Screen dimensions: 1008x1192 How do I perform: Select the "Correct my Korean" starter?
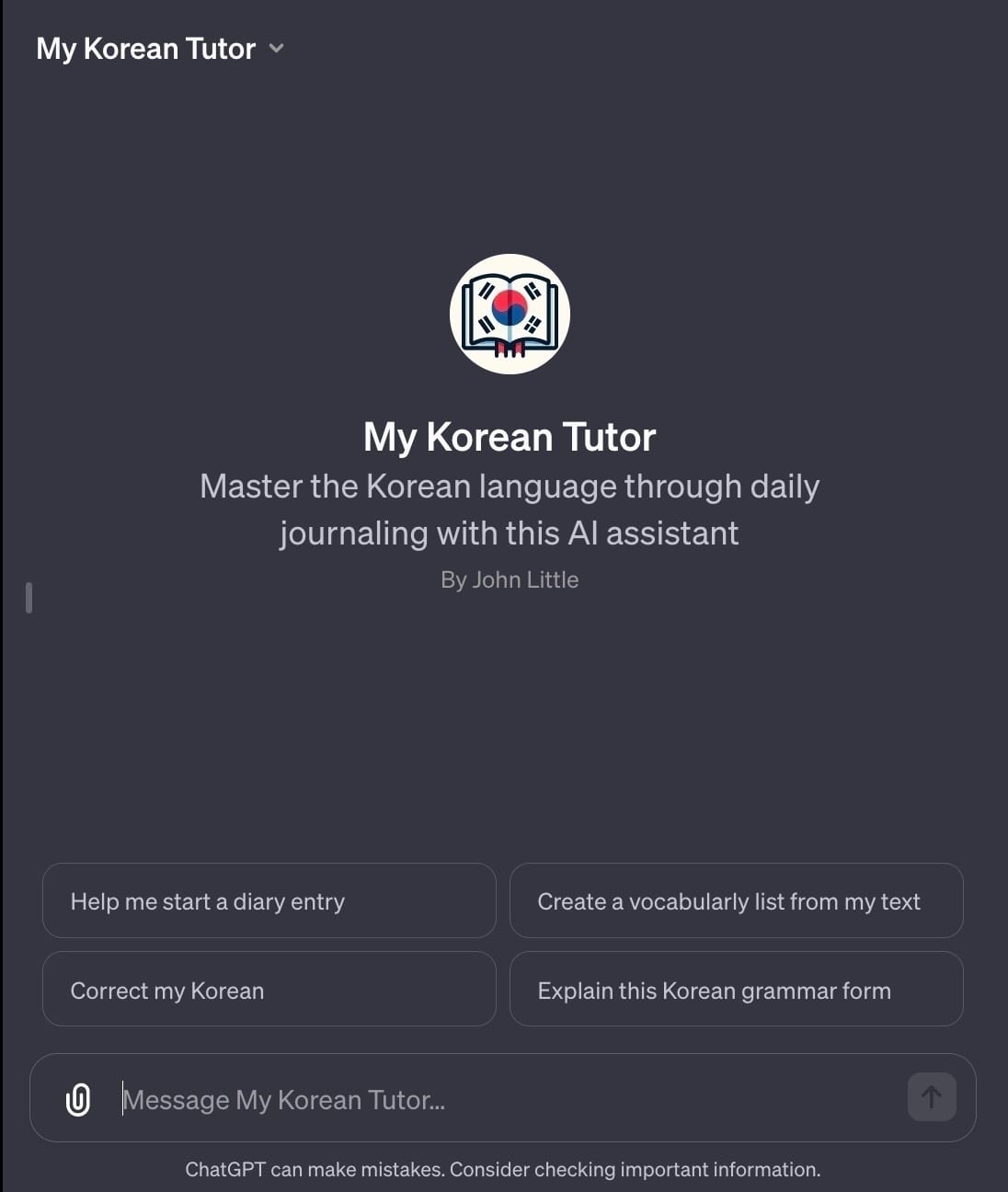pos(269,990)
